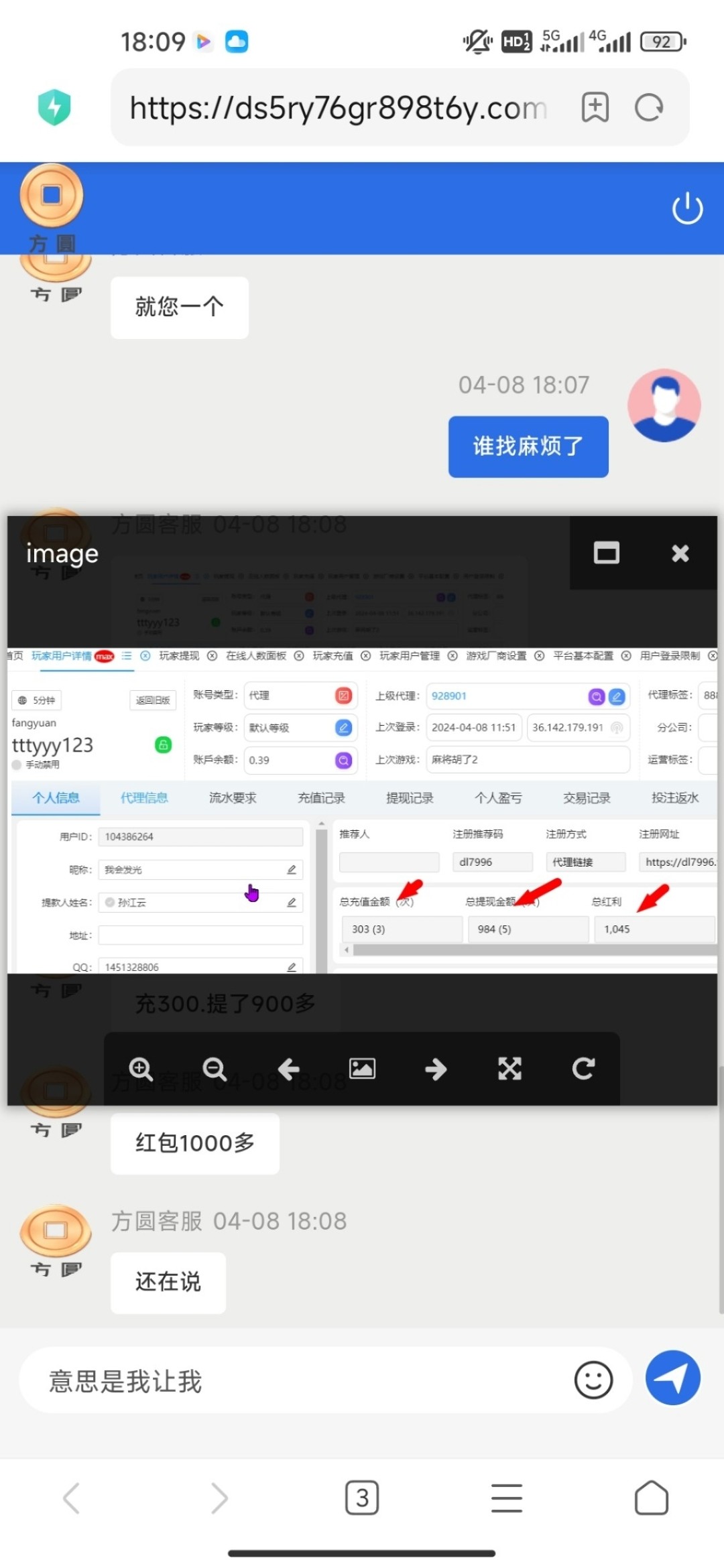The height and width of the screenshot is (1568, 724).
Task: Open the image gallery icon
Action: 362,1069
